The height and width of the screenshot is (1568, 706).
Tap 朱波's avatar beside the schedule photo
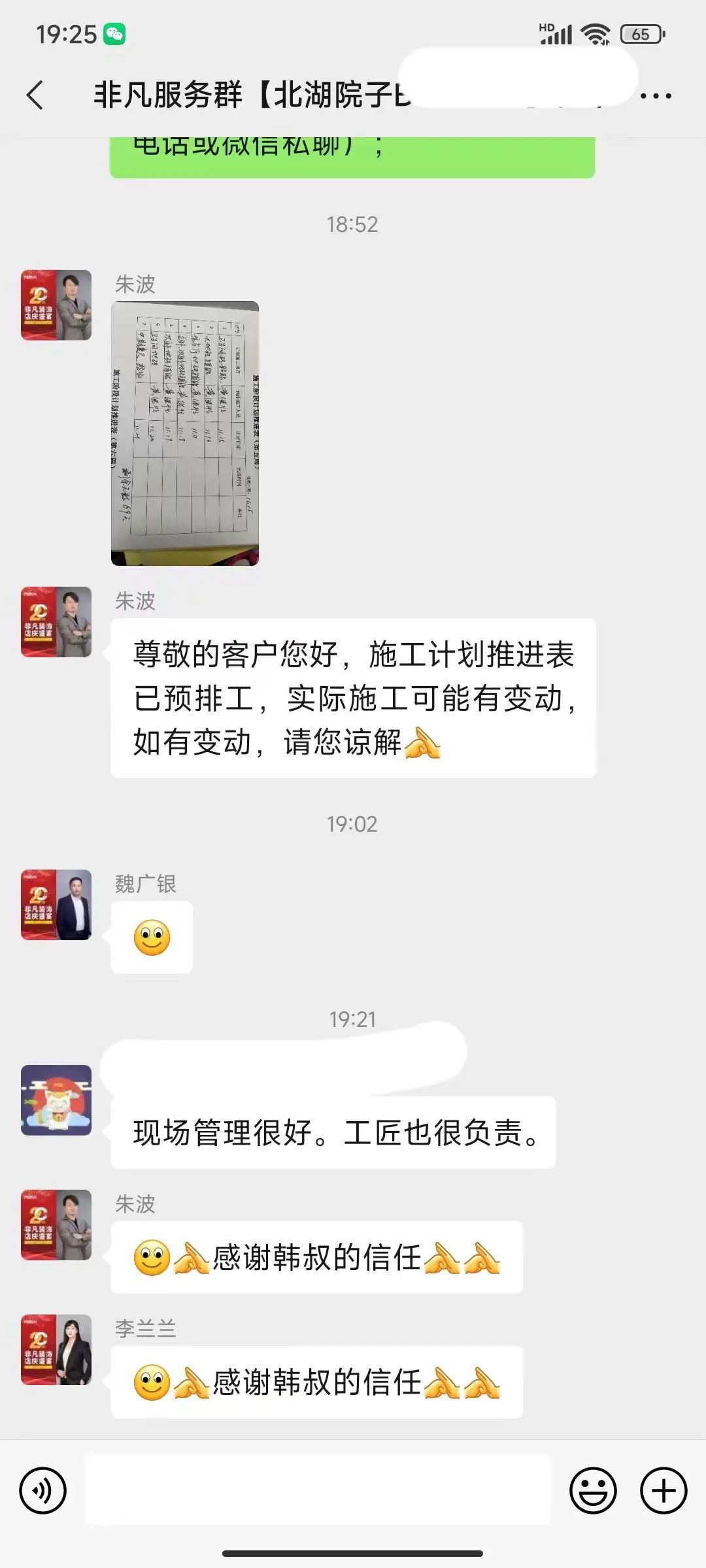(56, 305)
